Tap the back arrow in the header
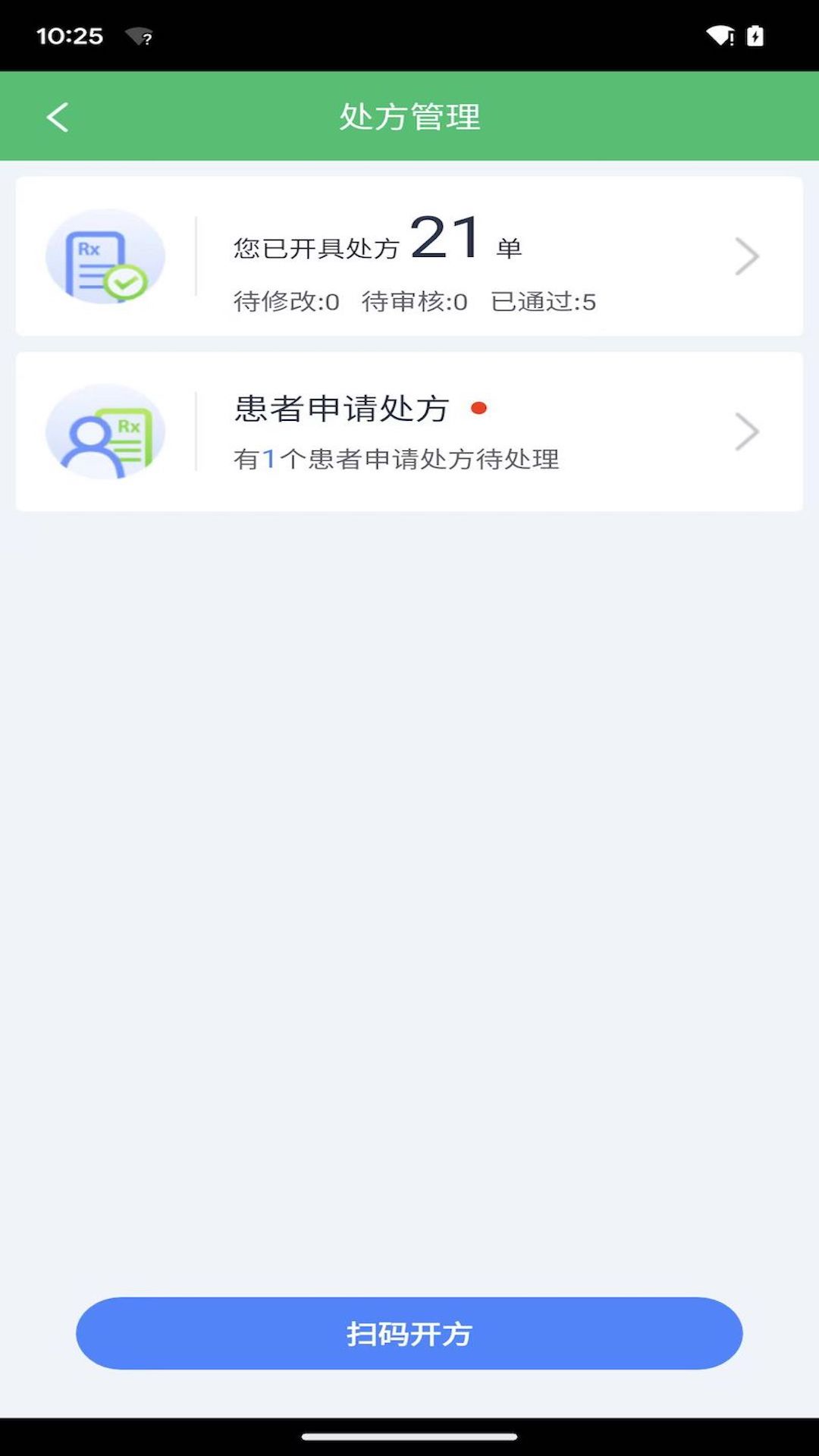The image size is (819, 1456). coord(57,116)
